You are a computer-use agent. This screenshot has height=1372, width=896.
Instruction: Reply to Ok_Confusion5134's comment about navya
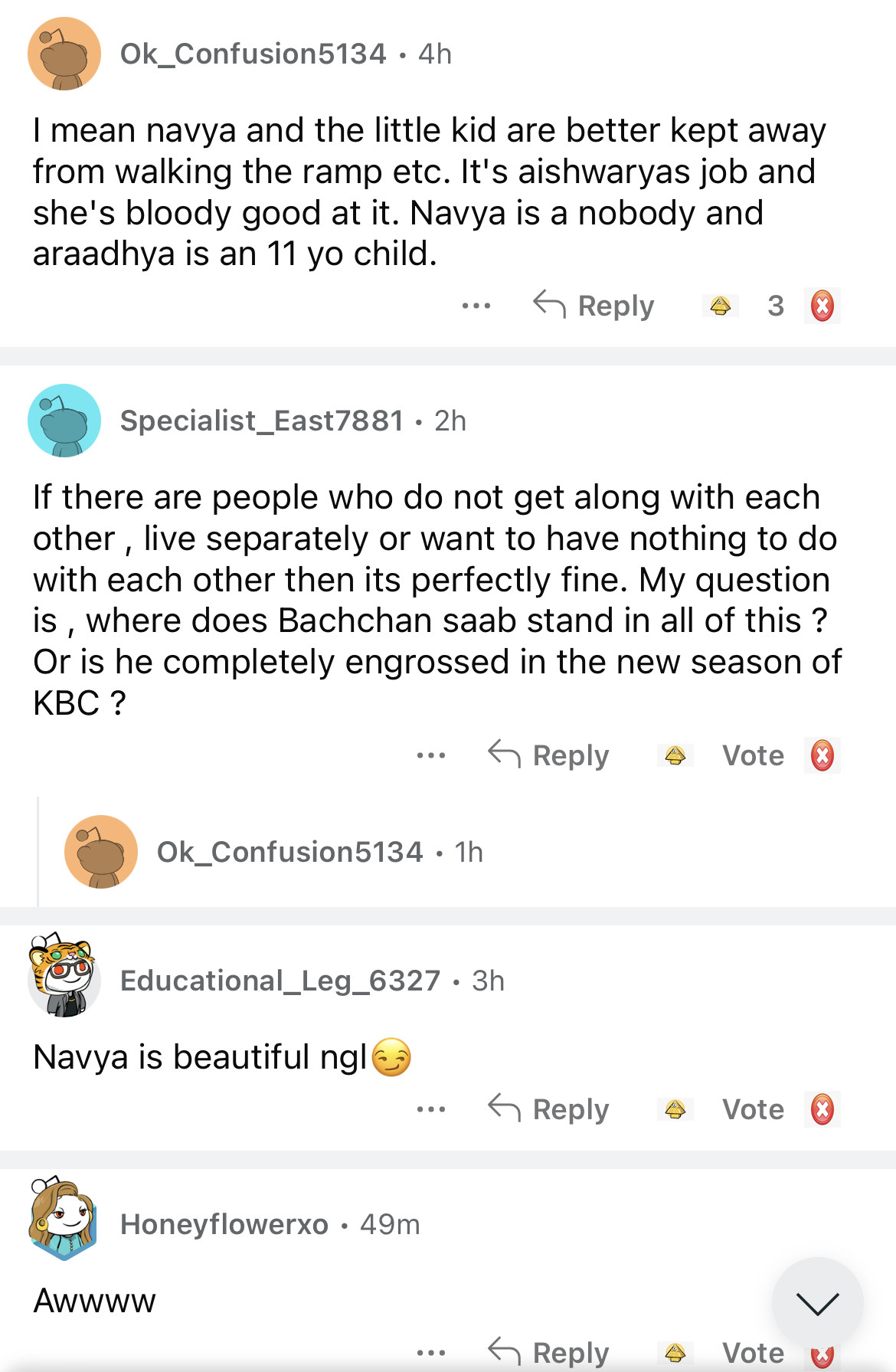(x=594, y=306)
